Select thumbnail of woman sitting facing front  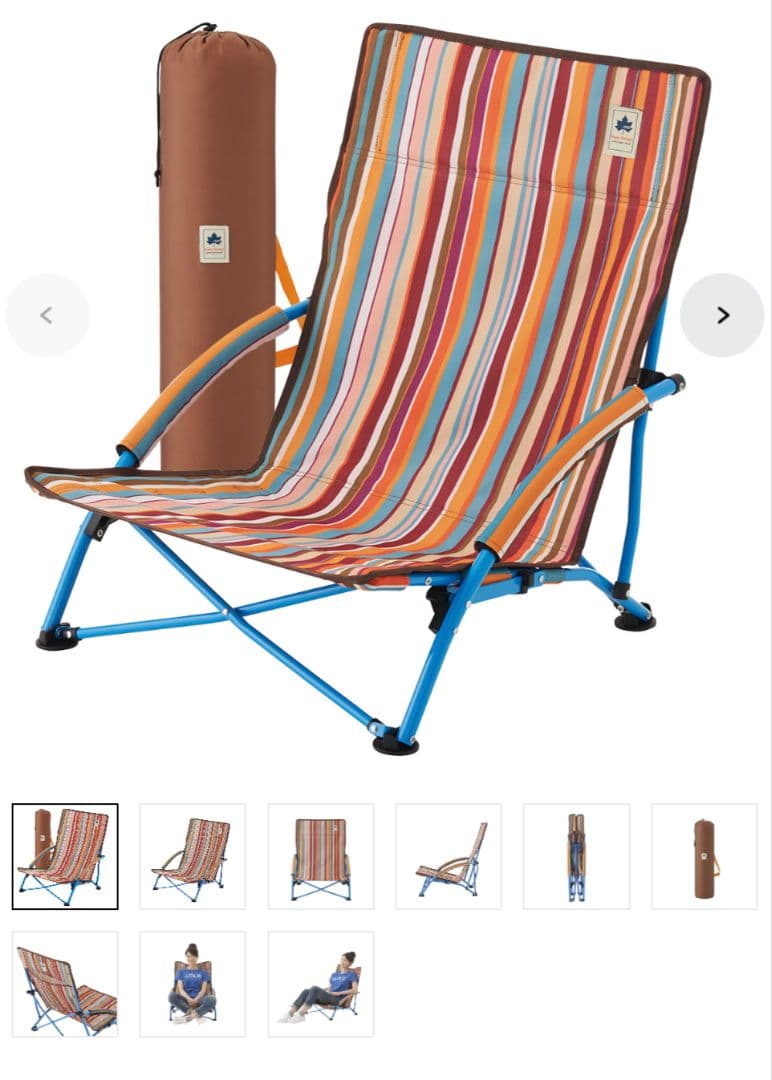[x=192, y=984]
